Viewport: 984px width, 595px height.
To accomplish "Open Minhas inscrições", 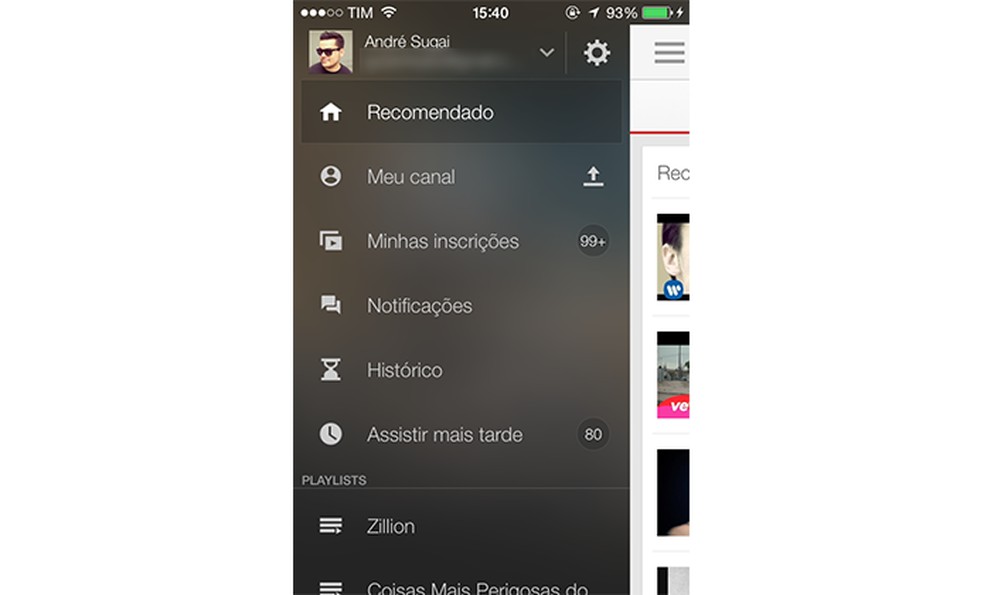I will tap(442, 242).
